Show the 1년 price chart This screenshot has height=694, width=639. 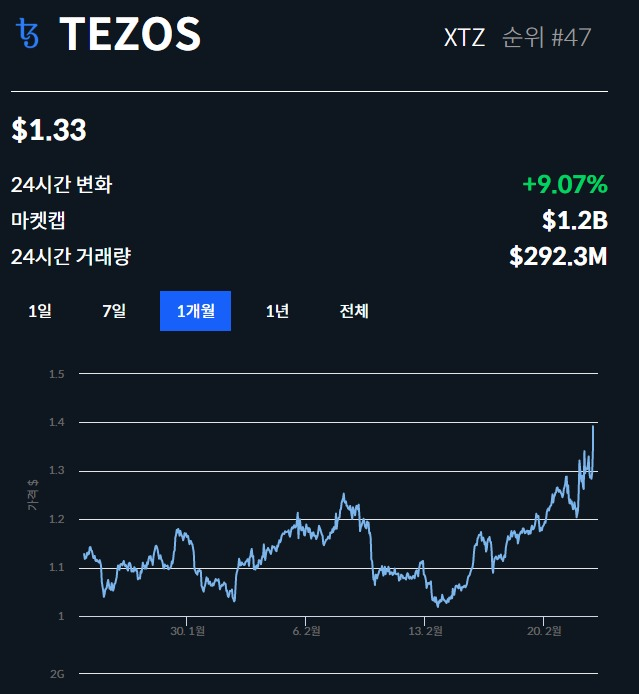pos(277,311)
